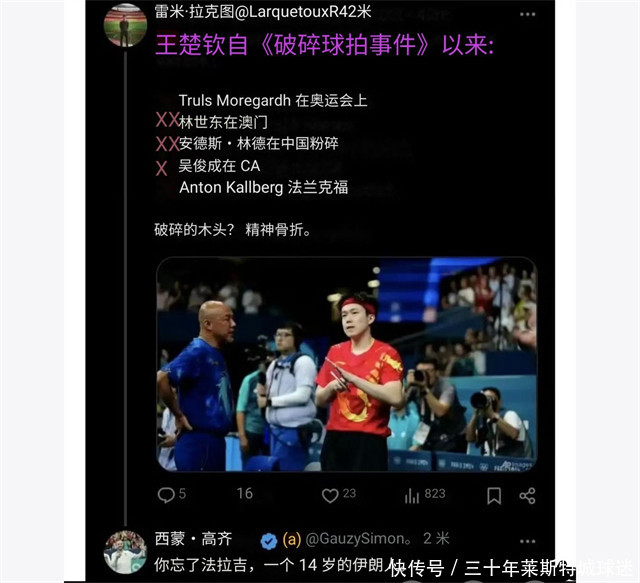View analytics showing 823 views
The width and height of the screenshot is (640, 583).
click(412, 495)
